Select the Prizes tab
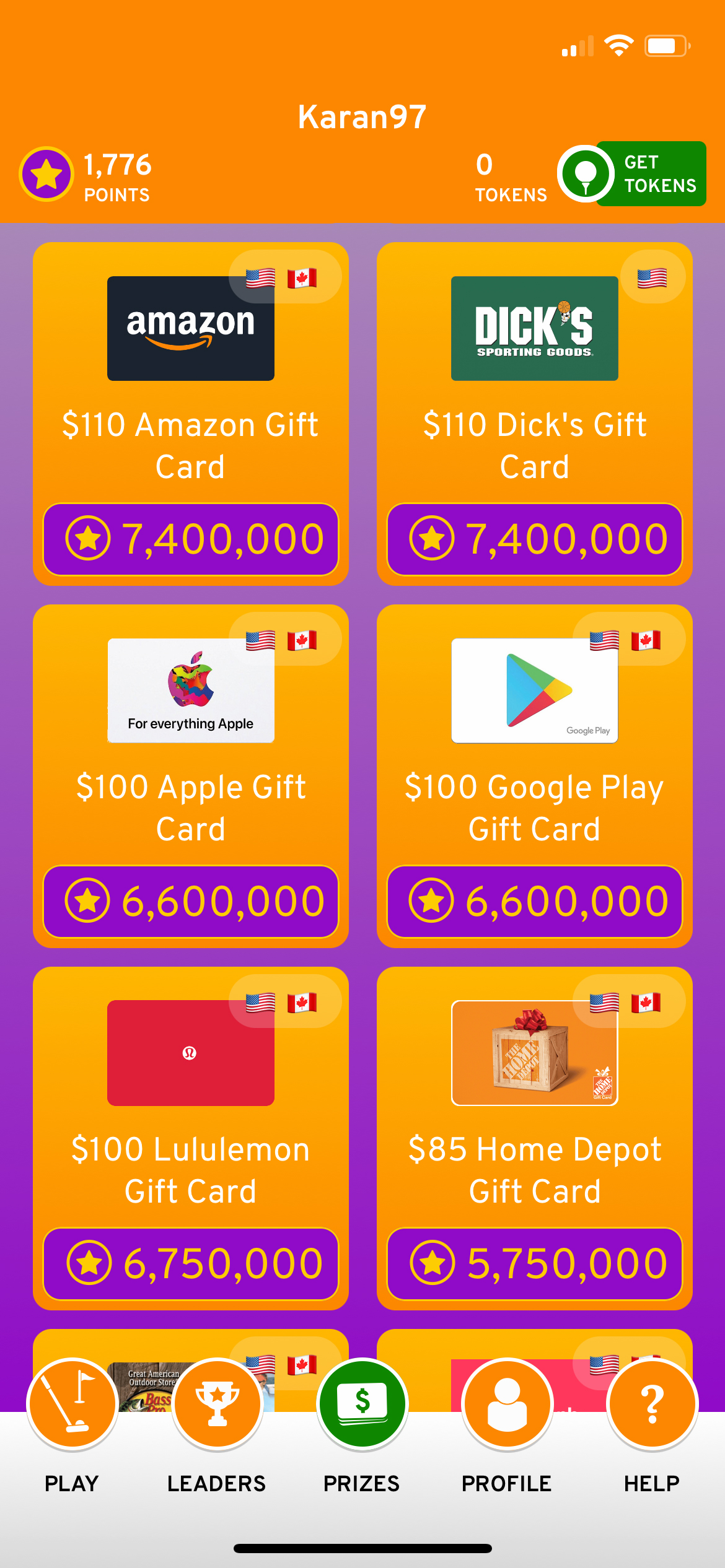Viewport: 725px width, 1568px height. [362, 1424]
